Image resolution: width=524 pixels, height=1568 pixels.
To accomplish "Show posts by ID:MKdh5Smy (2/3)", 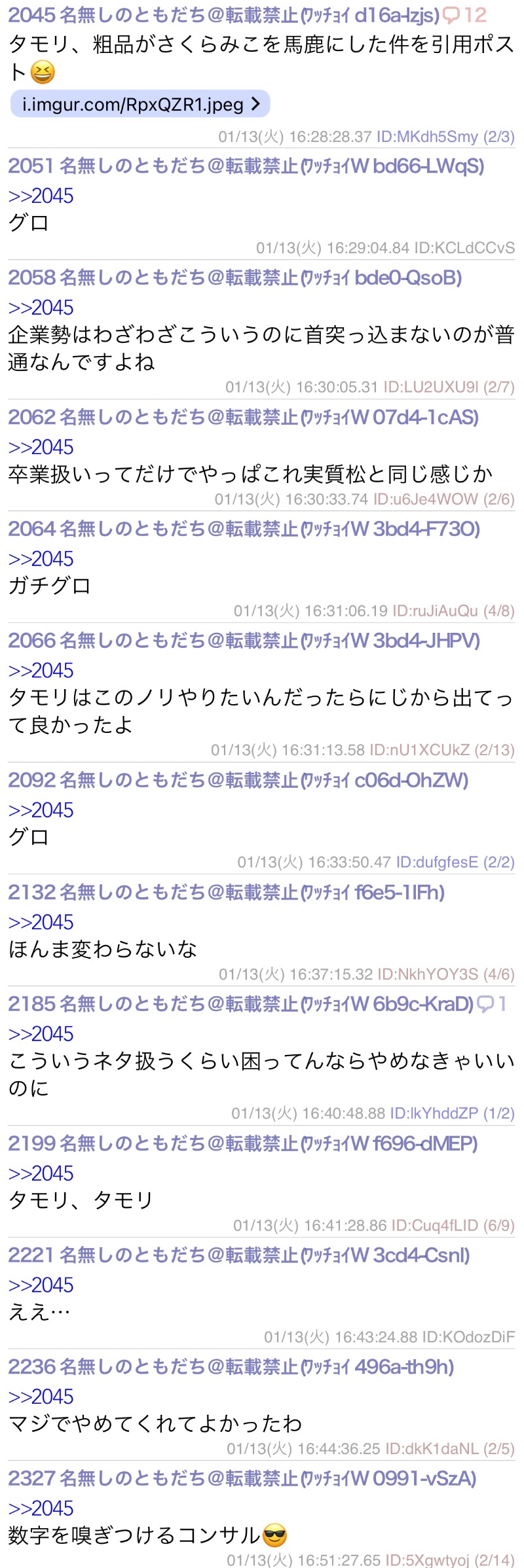I will pos(445,136).
